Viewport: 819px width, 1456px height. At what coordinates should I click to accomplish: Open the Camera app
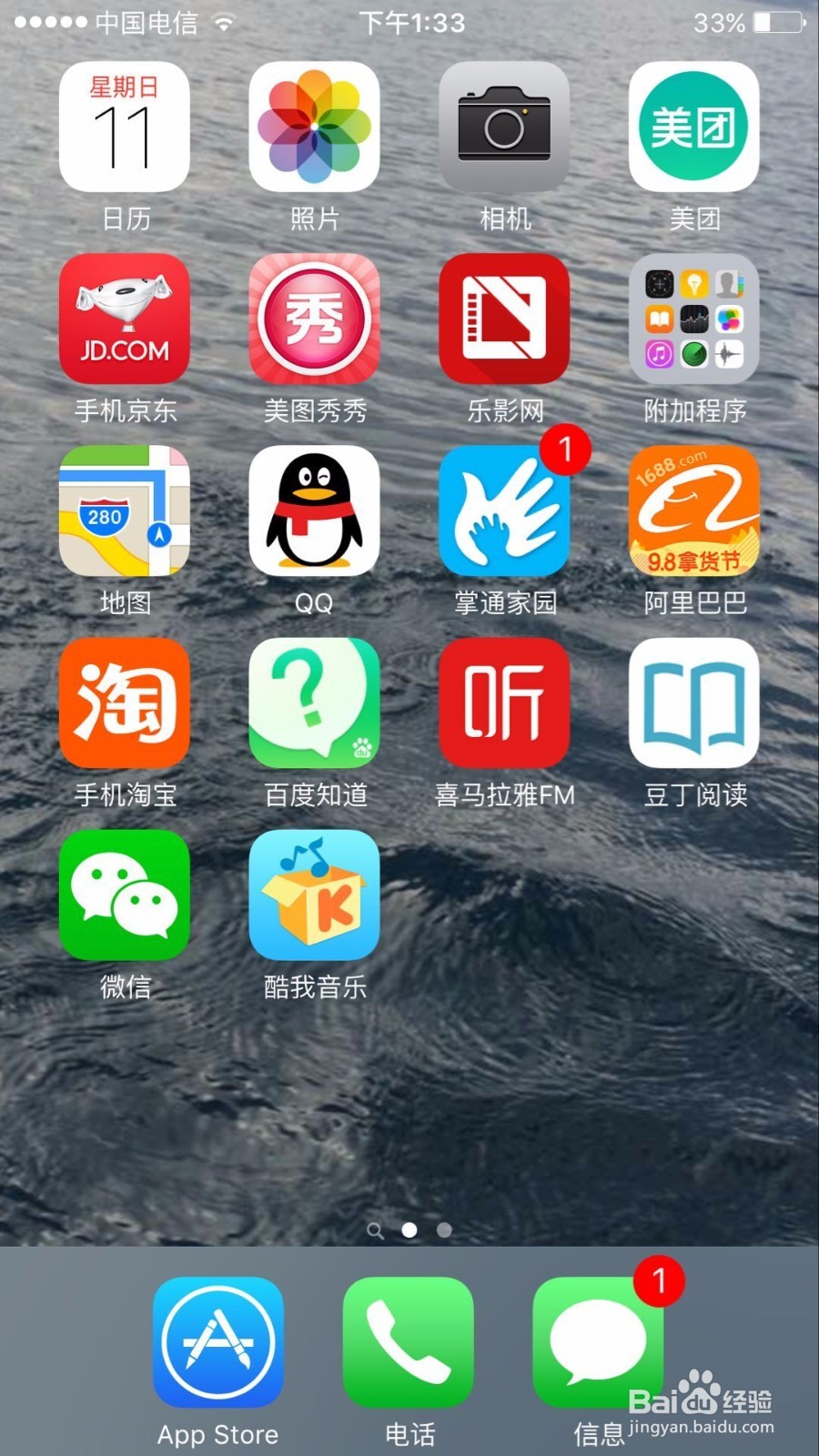point(503,127)
